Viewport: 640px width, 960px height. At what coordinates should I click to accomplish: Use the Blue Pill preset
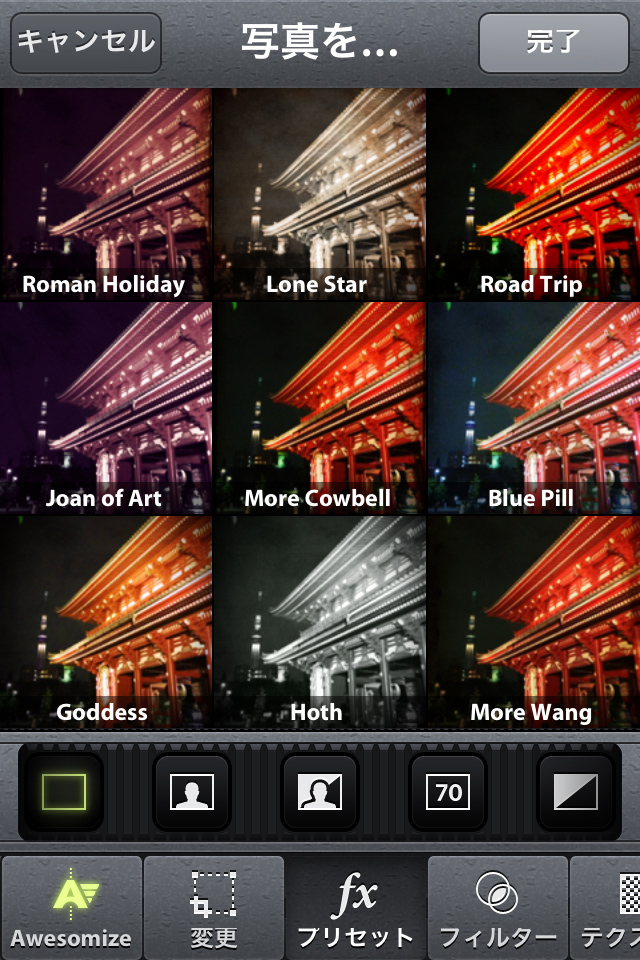[x=533, y=408]
